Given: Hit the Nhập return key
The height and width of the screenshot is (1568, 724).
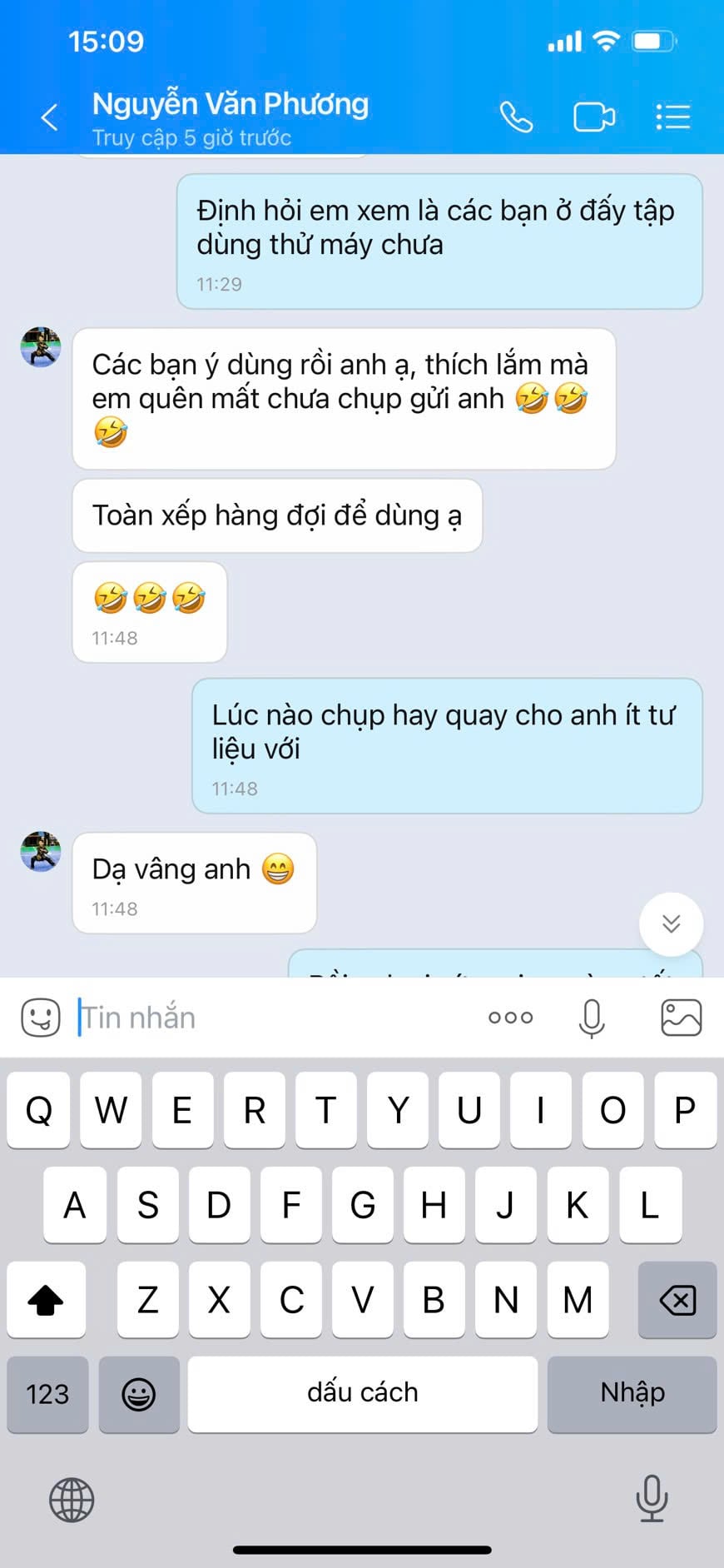Looking at the screenshot, I should point(632,1394).
